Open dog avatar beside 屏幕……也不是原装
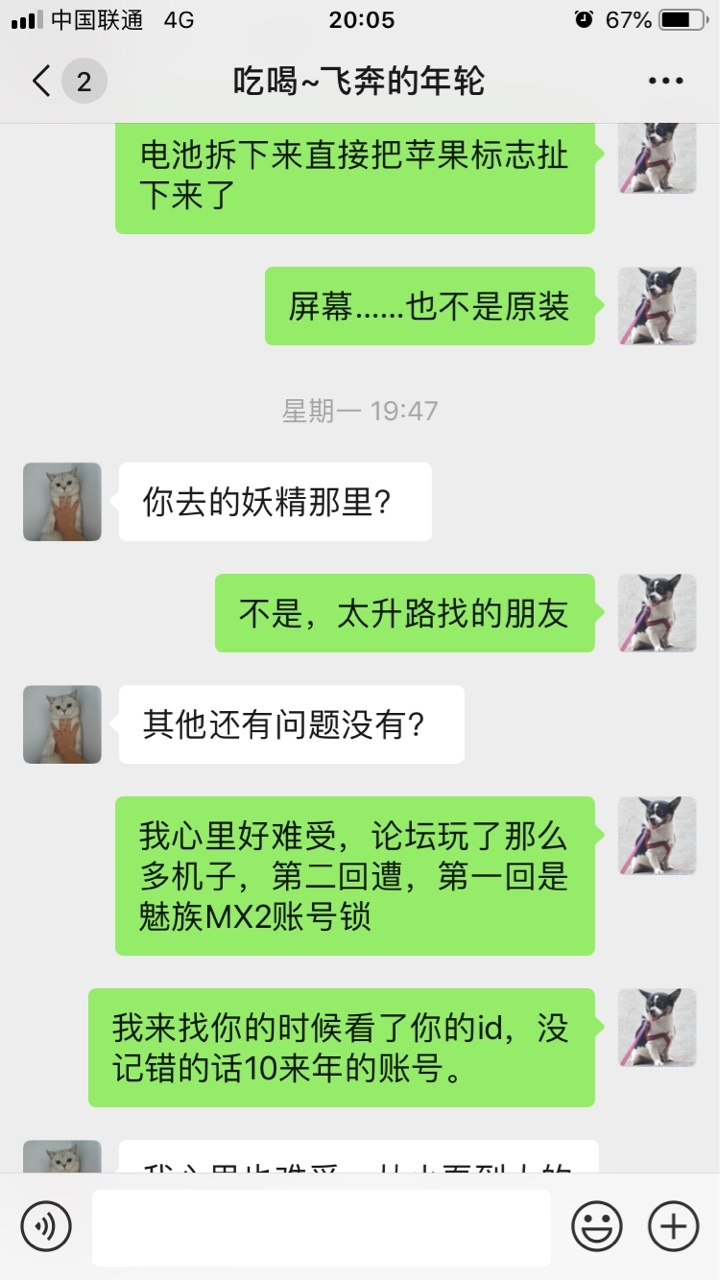This screenshot has height=1280, width=720. click(657, 306)
